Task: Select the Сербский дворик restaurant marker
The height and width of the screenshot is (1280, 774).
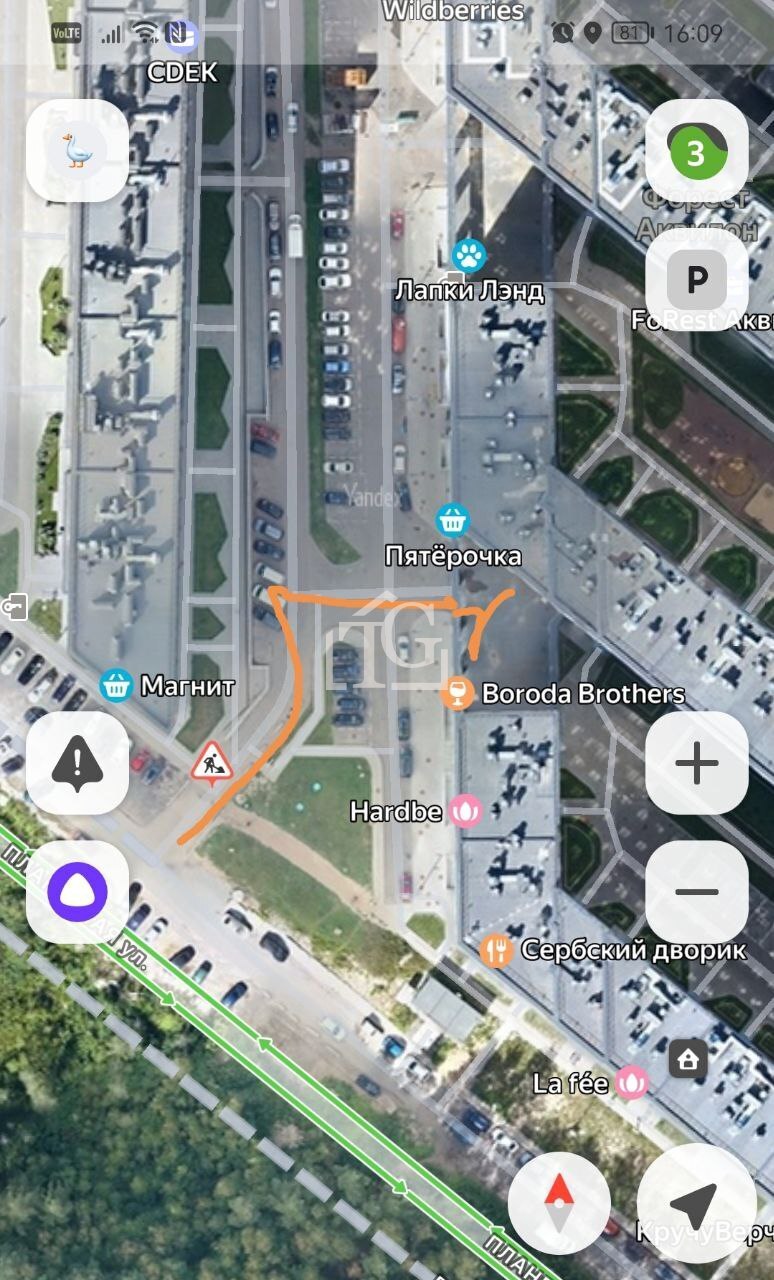Action: 496,949
